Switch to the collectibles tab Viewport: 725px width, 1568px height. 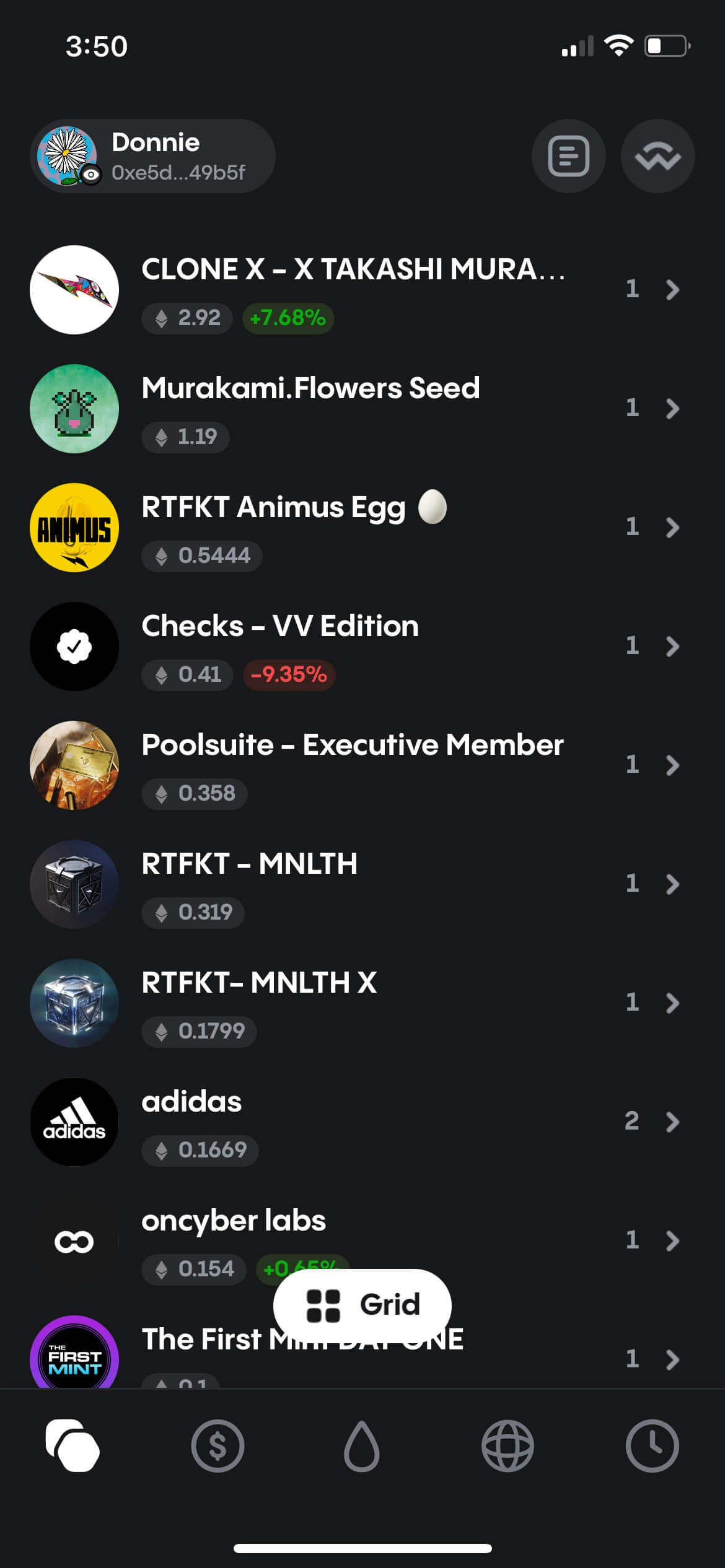click(x=72, y=1447)
